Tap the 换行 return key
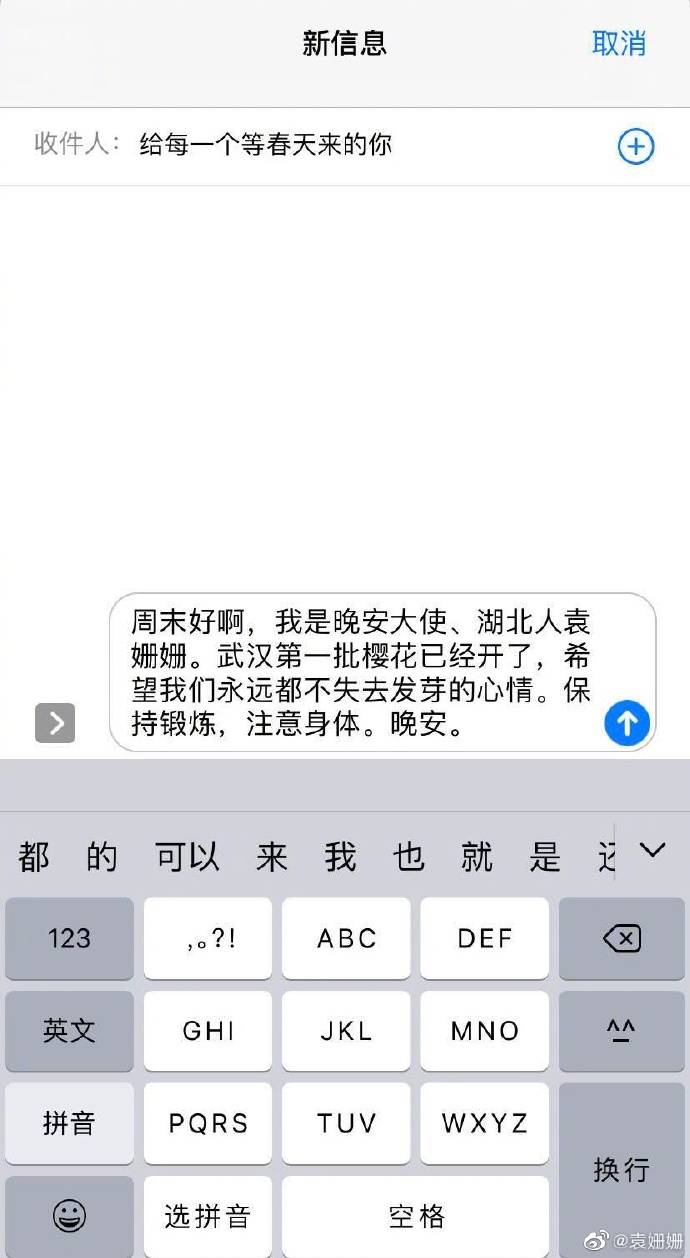The height and width of the screenshot is (1258, 690). tap(621, 1170)
